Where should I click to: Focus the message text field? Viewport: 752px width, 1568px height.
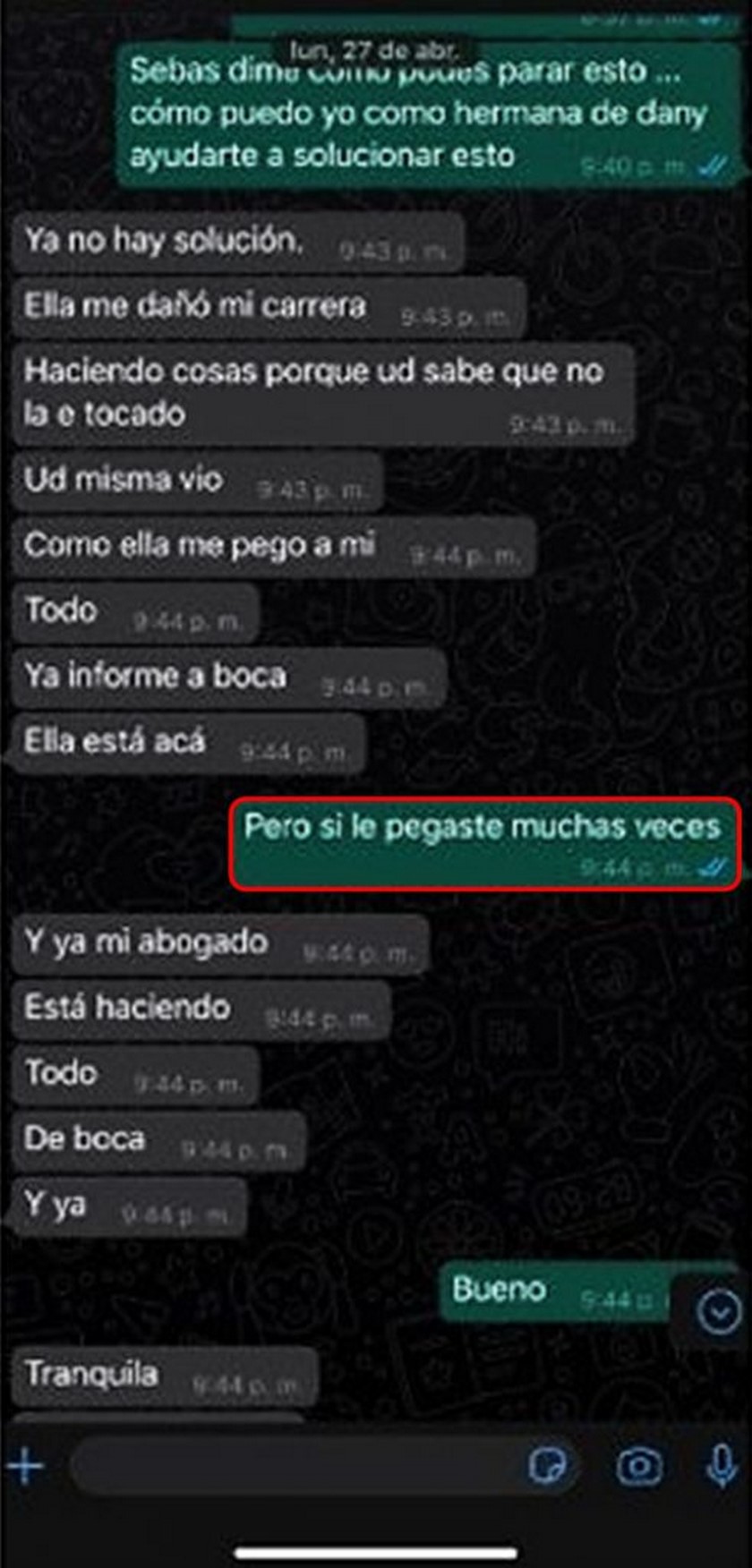(295, 1466)
